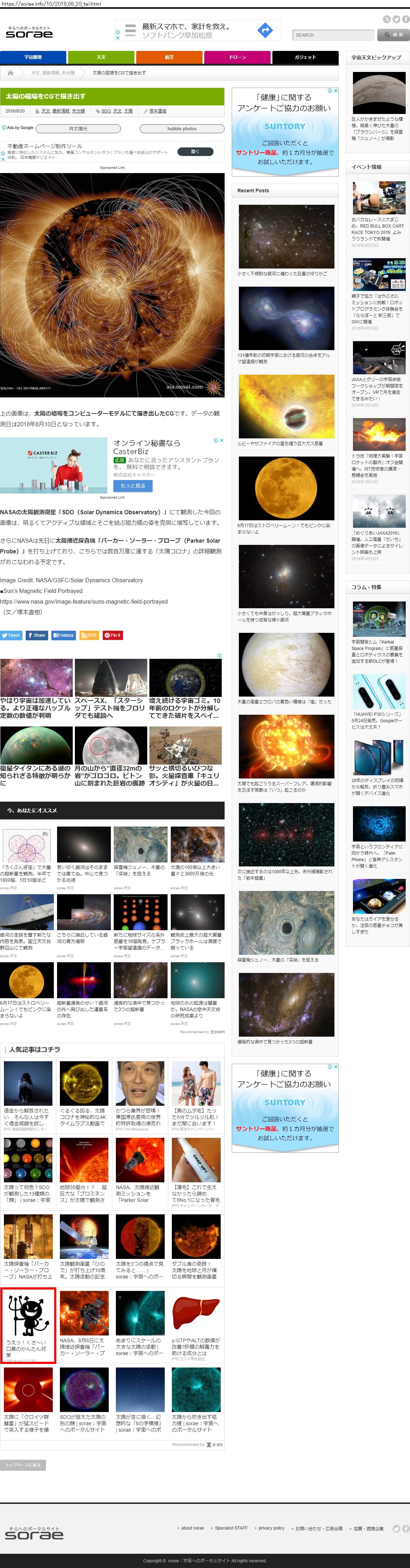
Task: Switch to the 天文 tab
Action: click(101, 57)
